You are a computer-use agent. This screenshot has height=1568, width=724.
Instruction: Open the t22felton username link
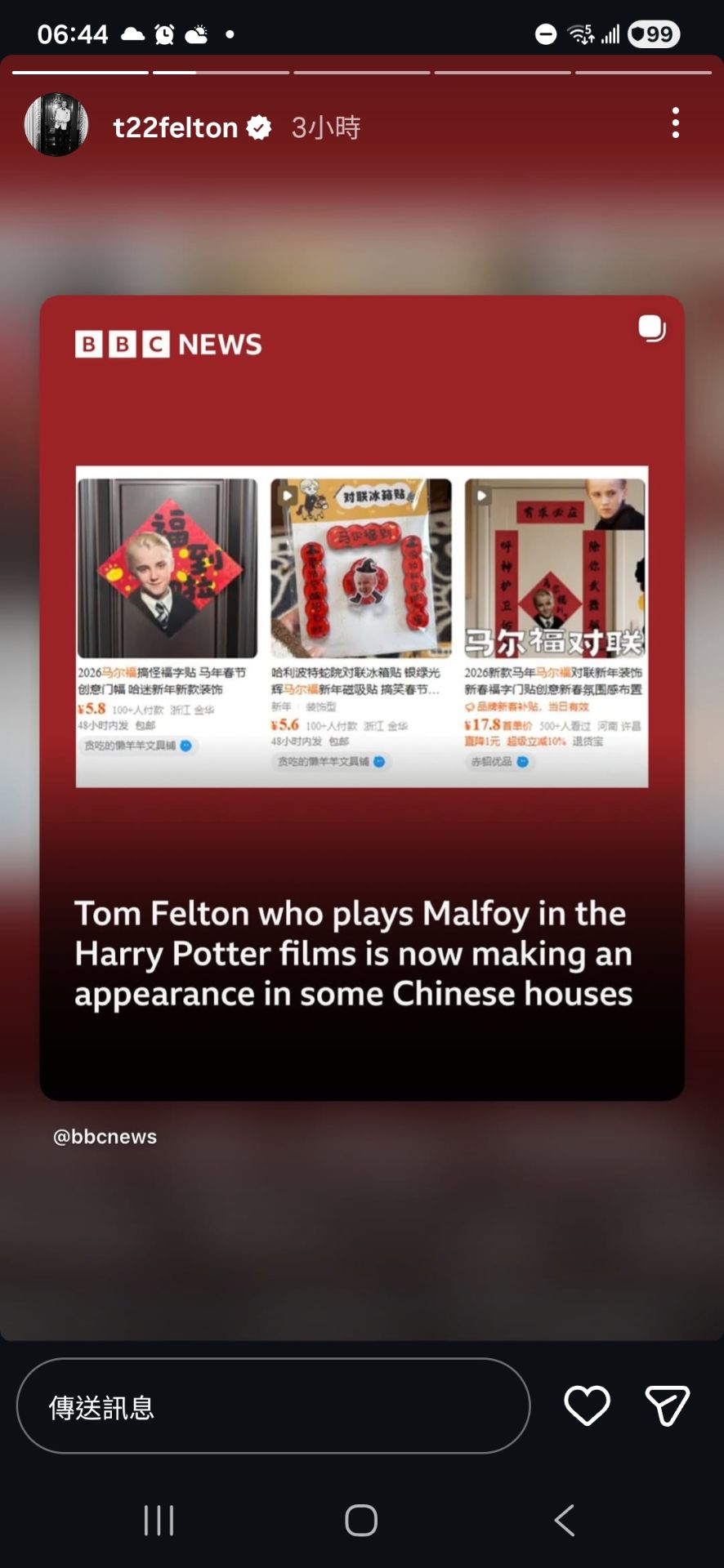click(175, 127)
